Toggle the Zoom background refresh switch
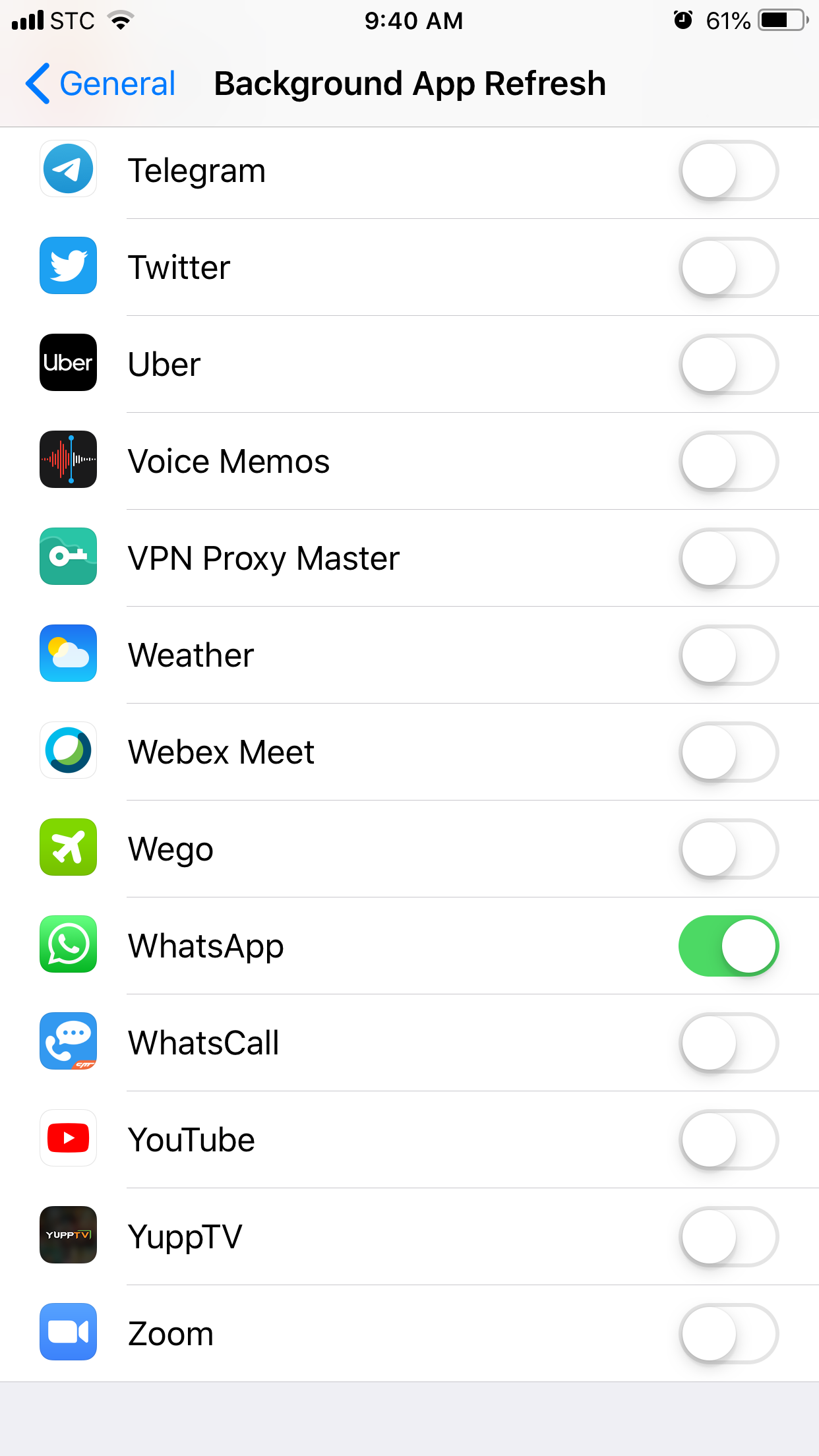The height and width of the screenshot is (1456, 819). 729,1334
